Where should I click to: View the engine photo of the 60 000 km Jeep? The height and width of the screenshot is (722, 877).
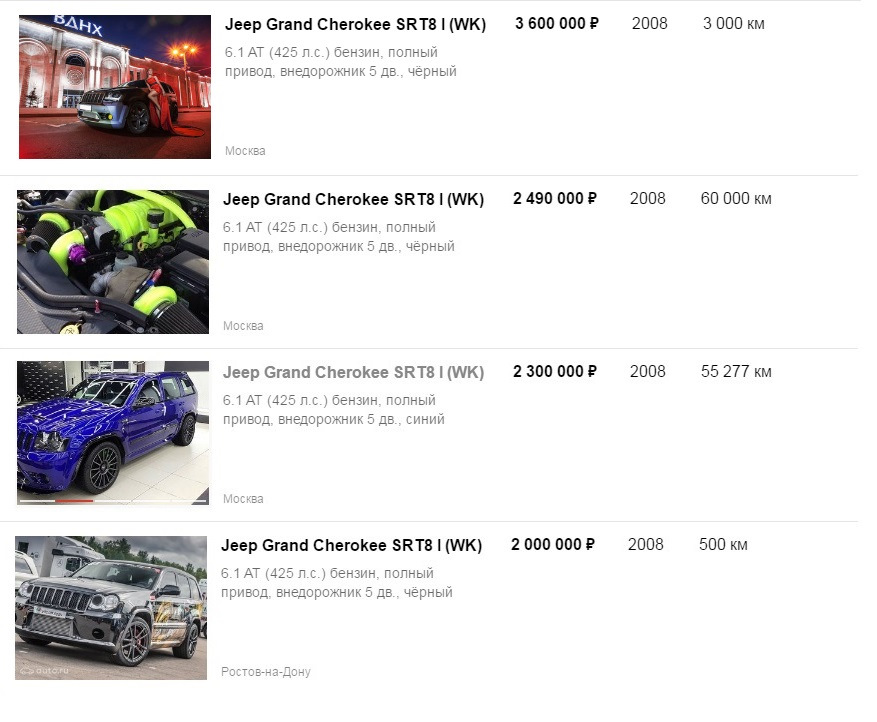click(x=113, y=262)
